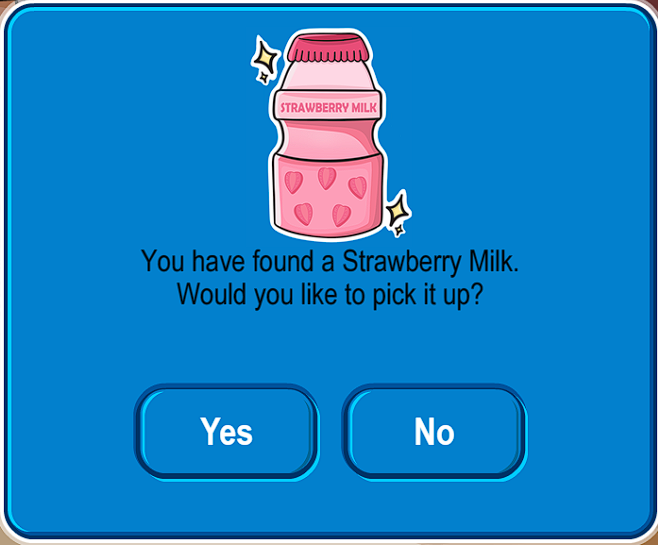This screenshot has width=658, height=545.
Task: Tap Yes to pick up Strawberry Milk
Action: coord(227,432)
